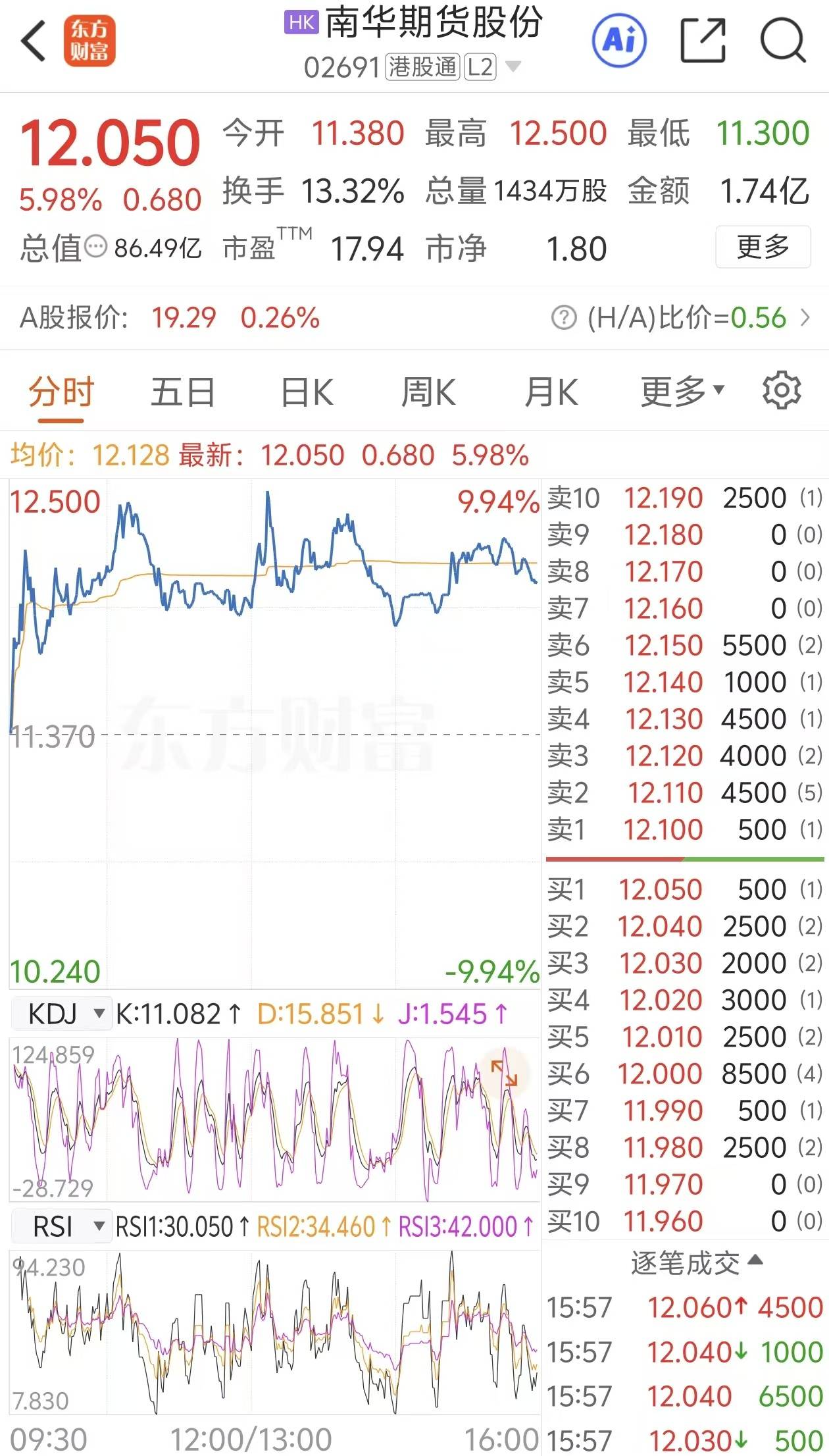Expand the chart with the orange arrows icon
The height and width of the screenshot is (1456, 829).
505,1073
